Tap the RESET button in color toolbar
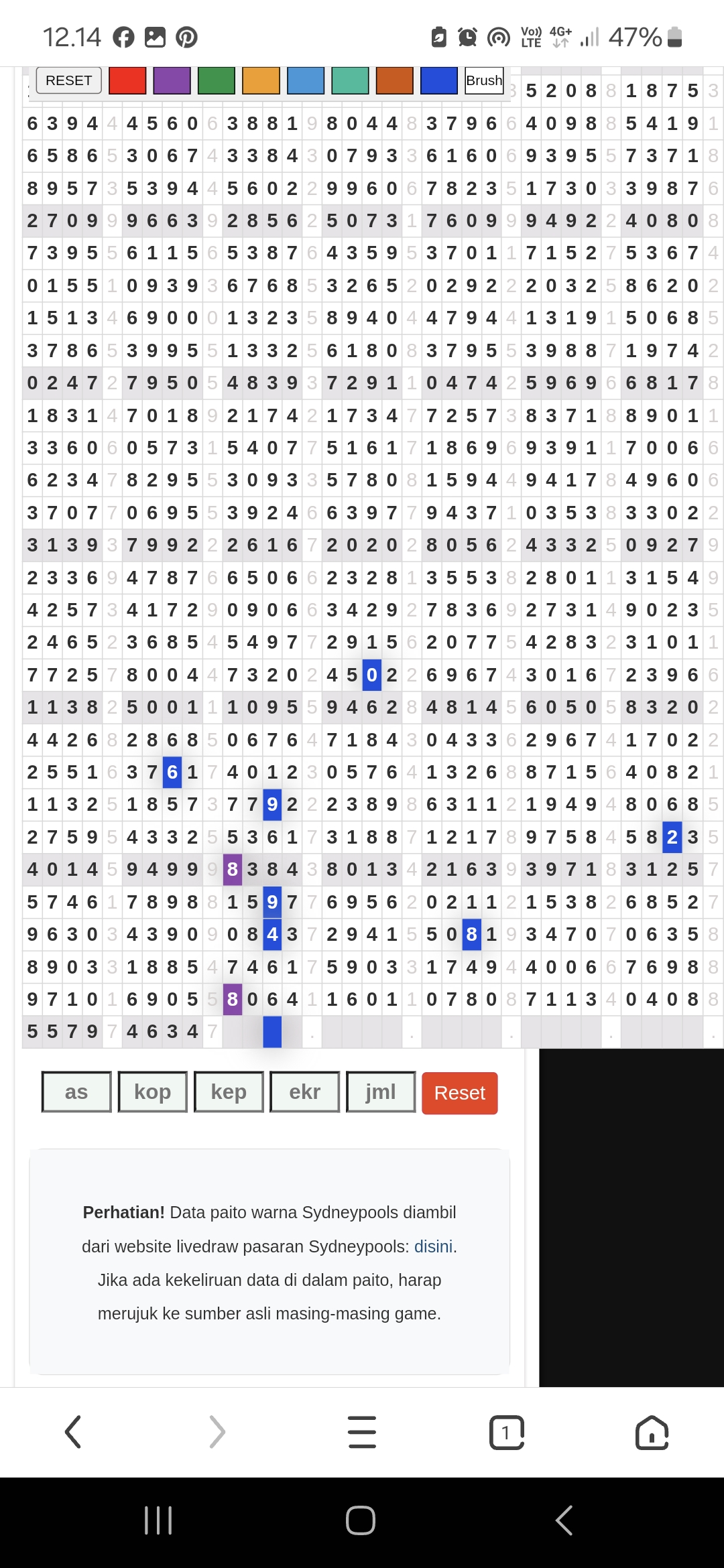 tap(68, 80)
